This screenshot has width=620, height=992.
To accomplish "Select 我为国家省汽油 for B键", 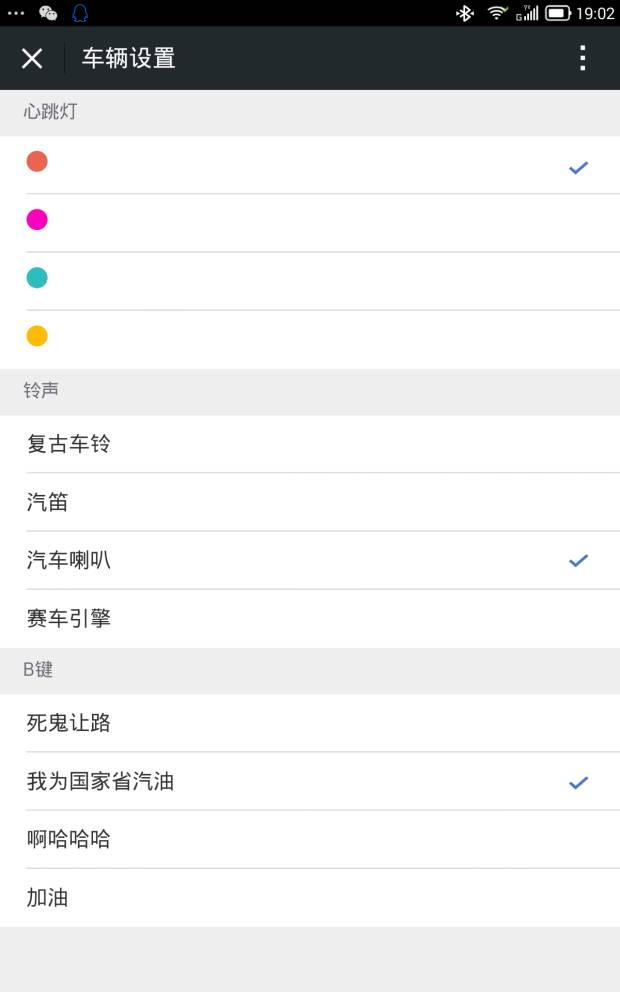I will [310, 781].
